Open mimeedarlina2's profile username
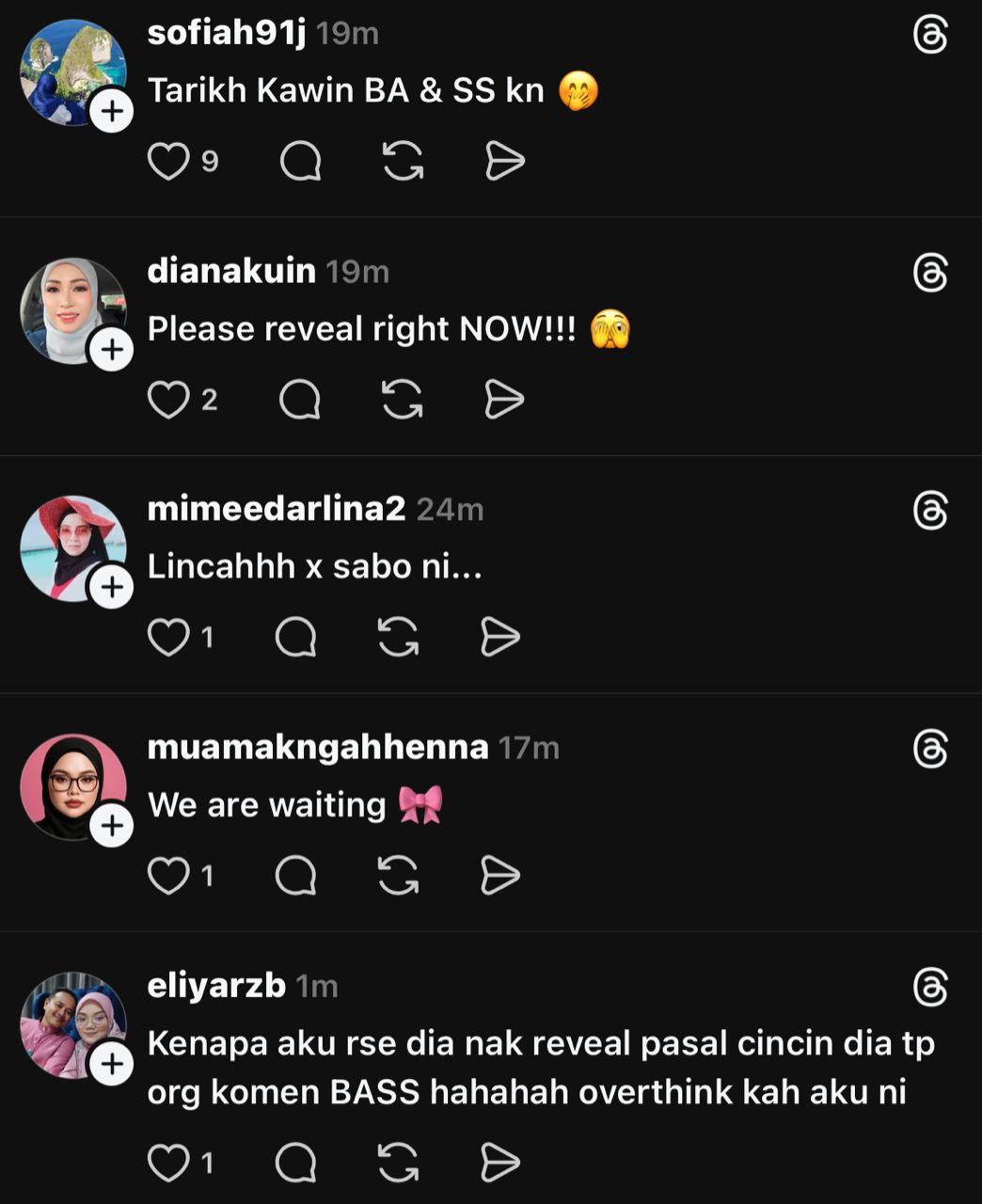Image resolution: width=982 pixels, height=1204 pixels. pos(276,508)
